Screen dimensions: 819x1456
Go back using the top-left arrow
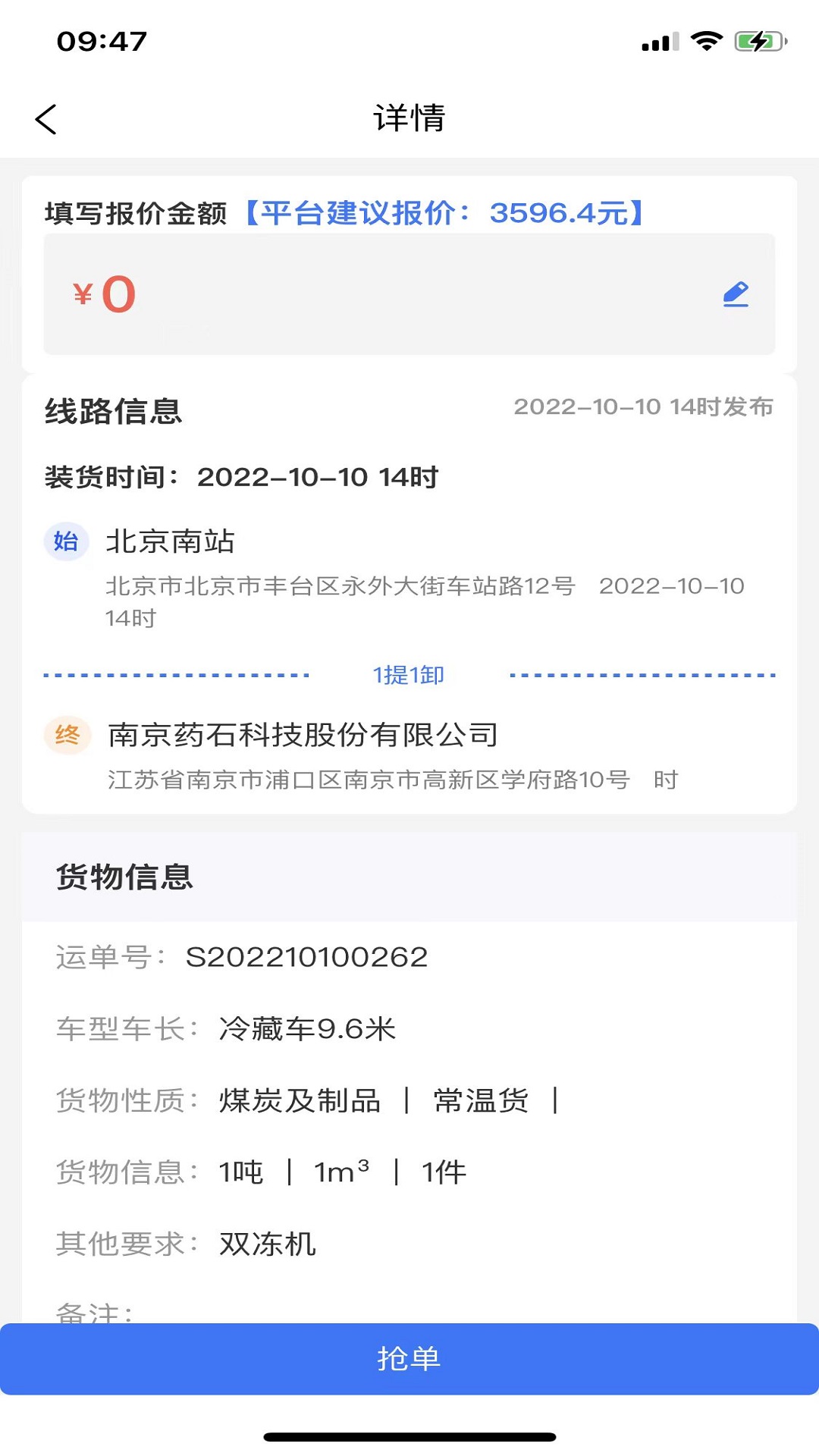[x=46, y=119]
